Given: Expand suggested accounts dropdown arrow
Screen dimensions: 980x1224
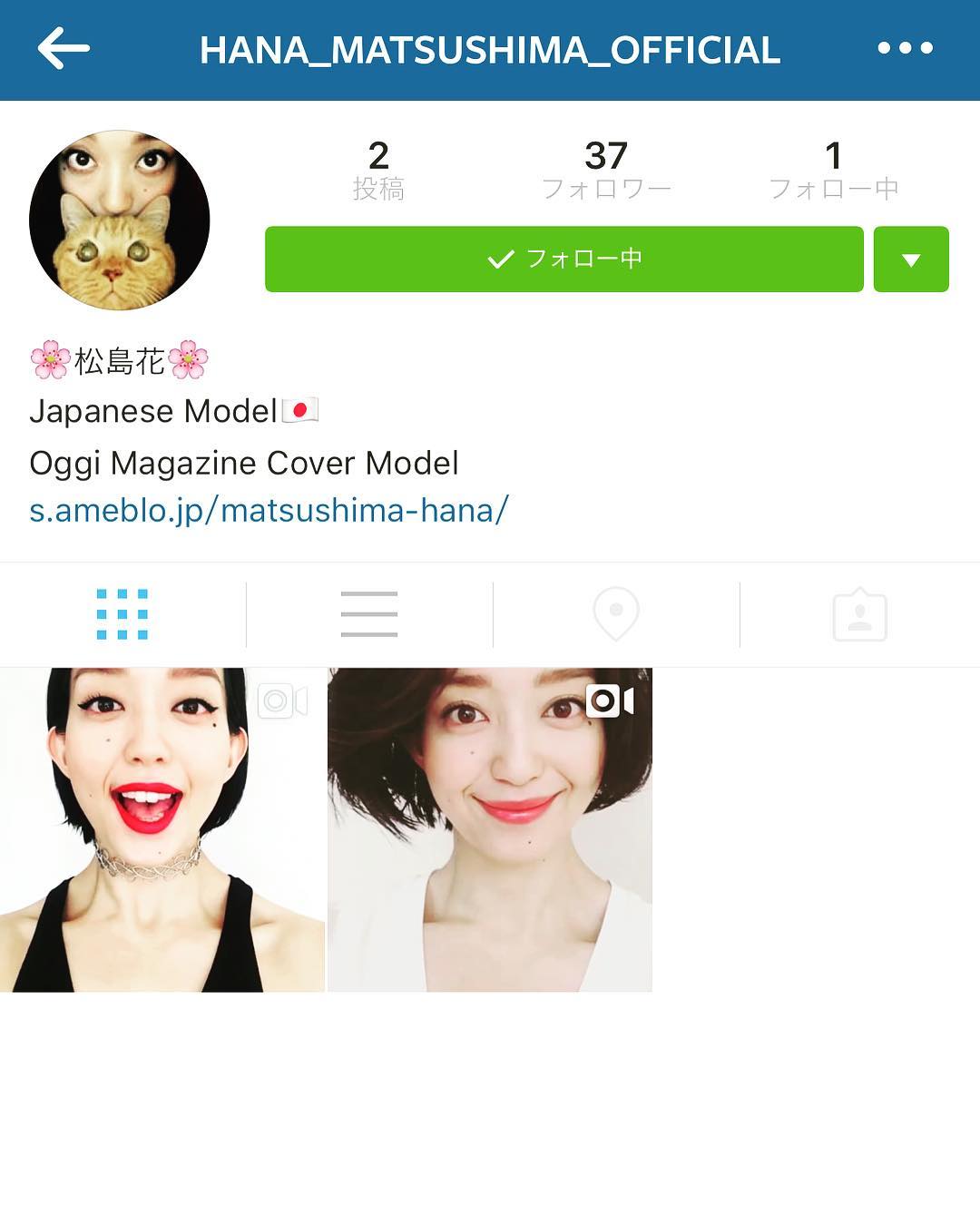Looking at the screenshot, I should tap(911, 259).
